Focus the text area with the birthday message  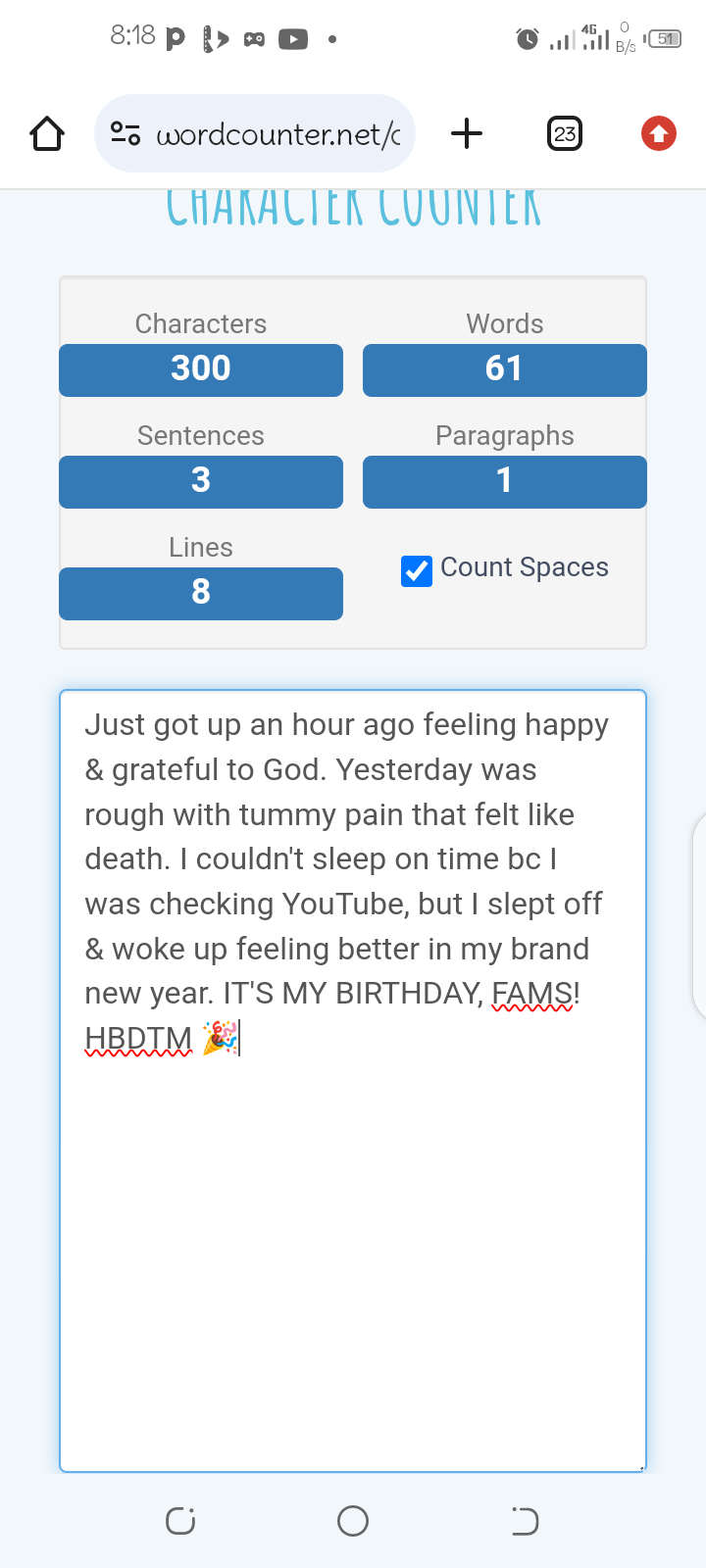click(353, 1225)
